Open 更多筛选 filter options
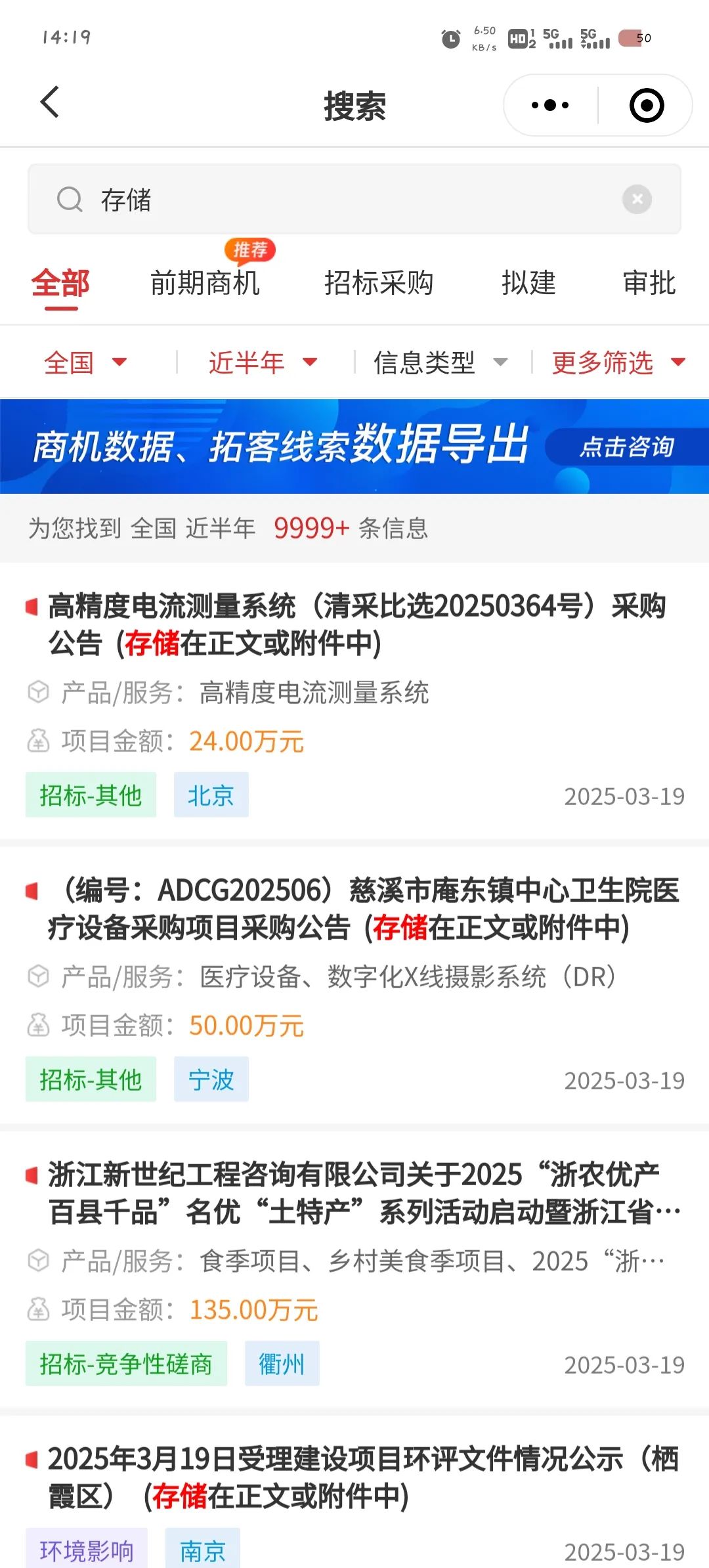Image resolution: width=709 pixels, height=1568 pixels. coord(618,362)
